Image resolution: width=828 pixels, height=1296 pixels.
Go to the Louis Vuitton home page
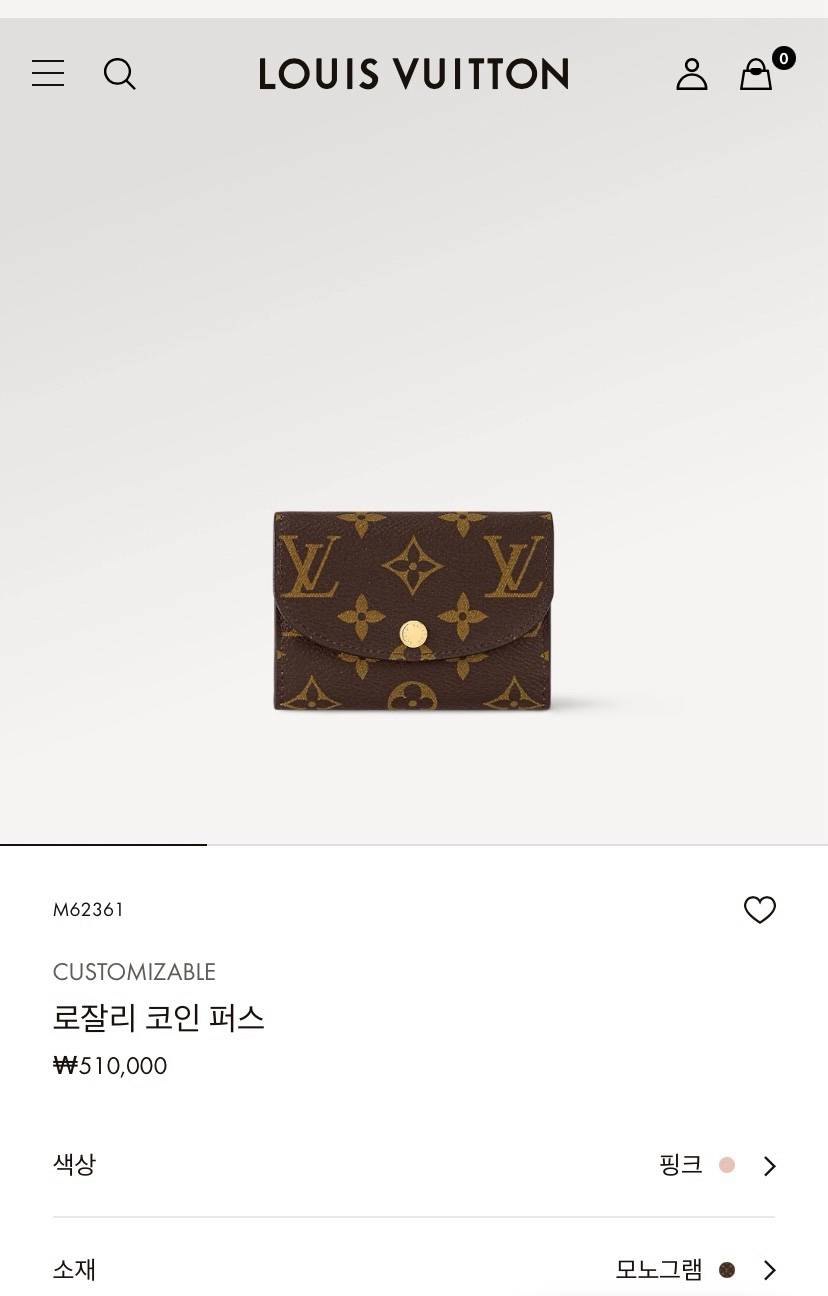[x=413, y=74]
